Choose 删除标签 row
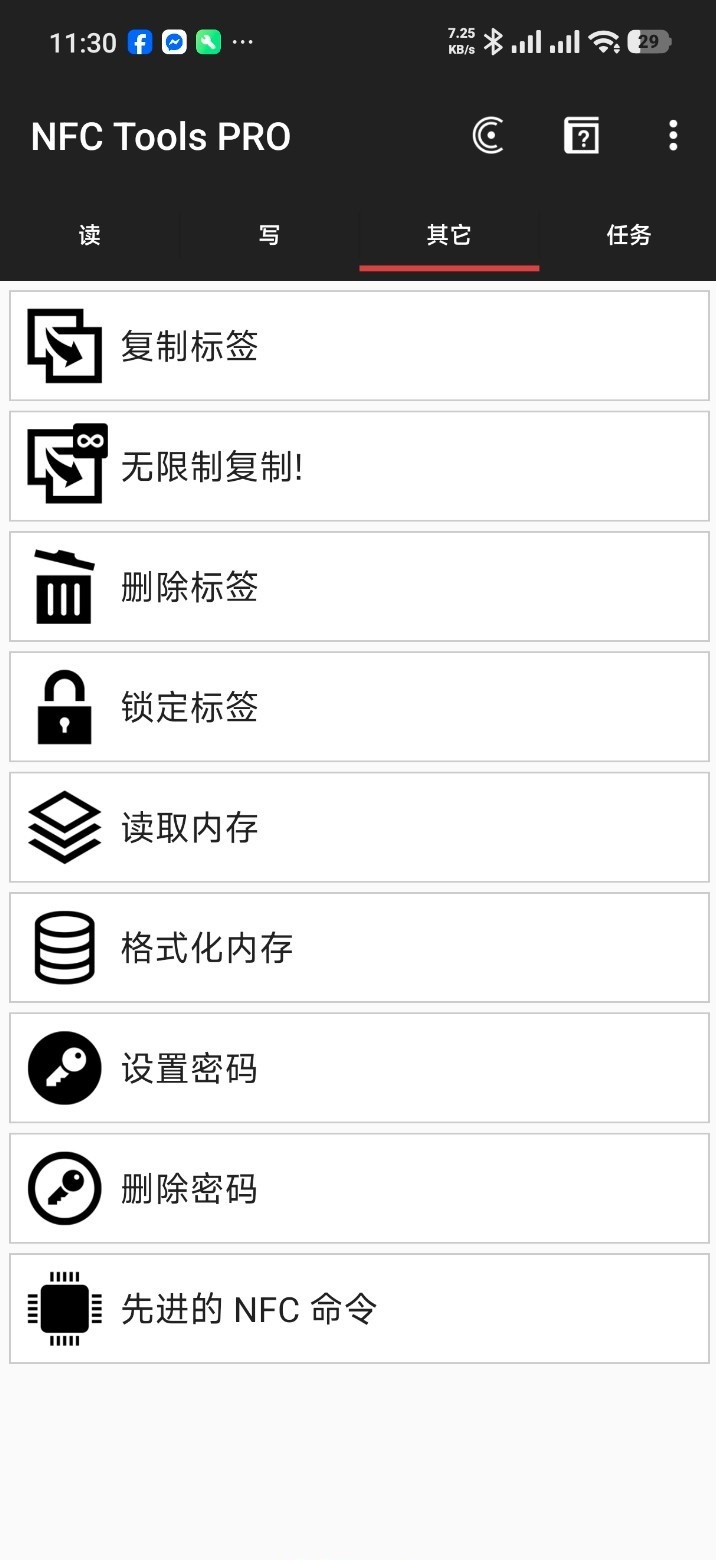 click(x=358, y=587)
